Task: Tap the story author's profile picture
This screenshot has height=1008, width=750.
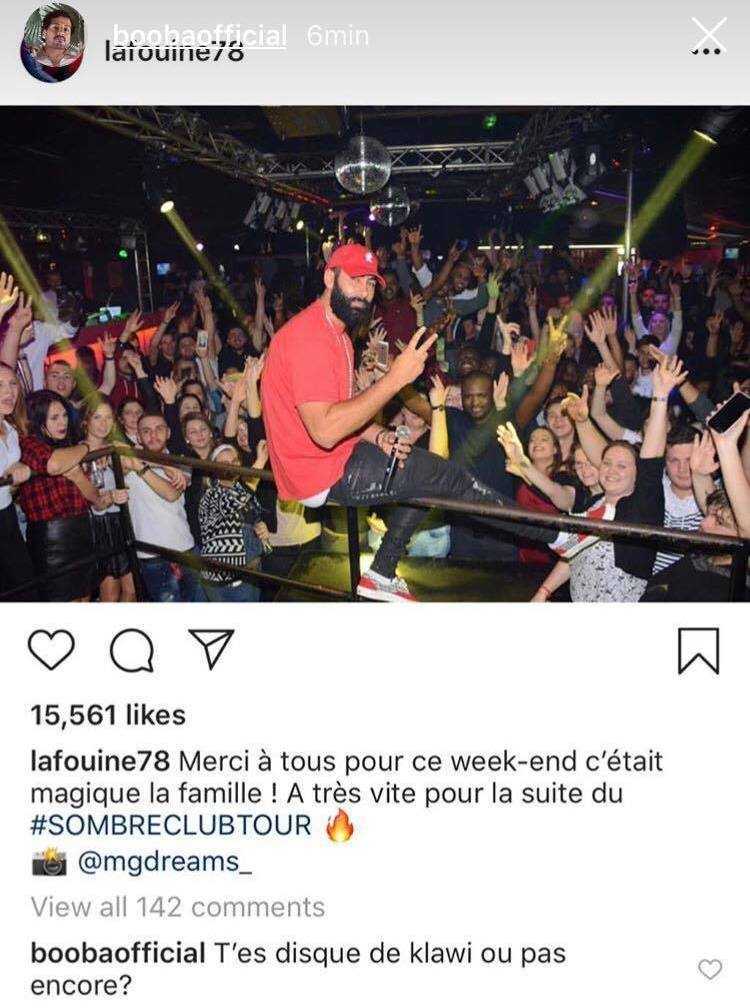Action: [x=53, y=43]
